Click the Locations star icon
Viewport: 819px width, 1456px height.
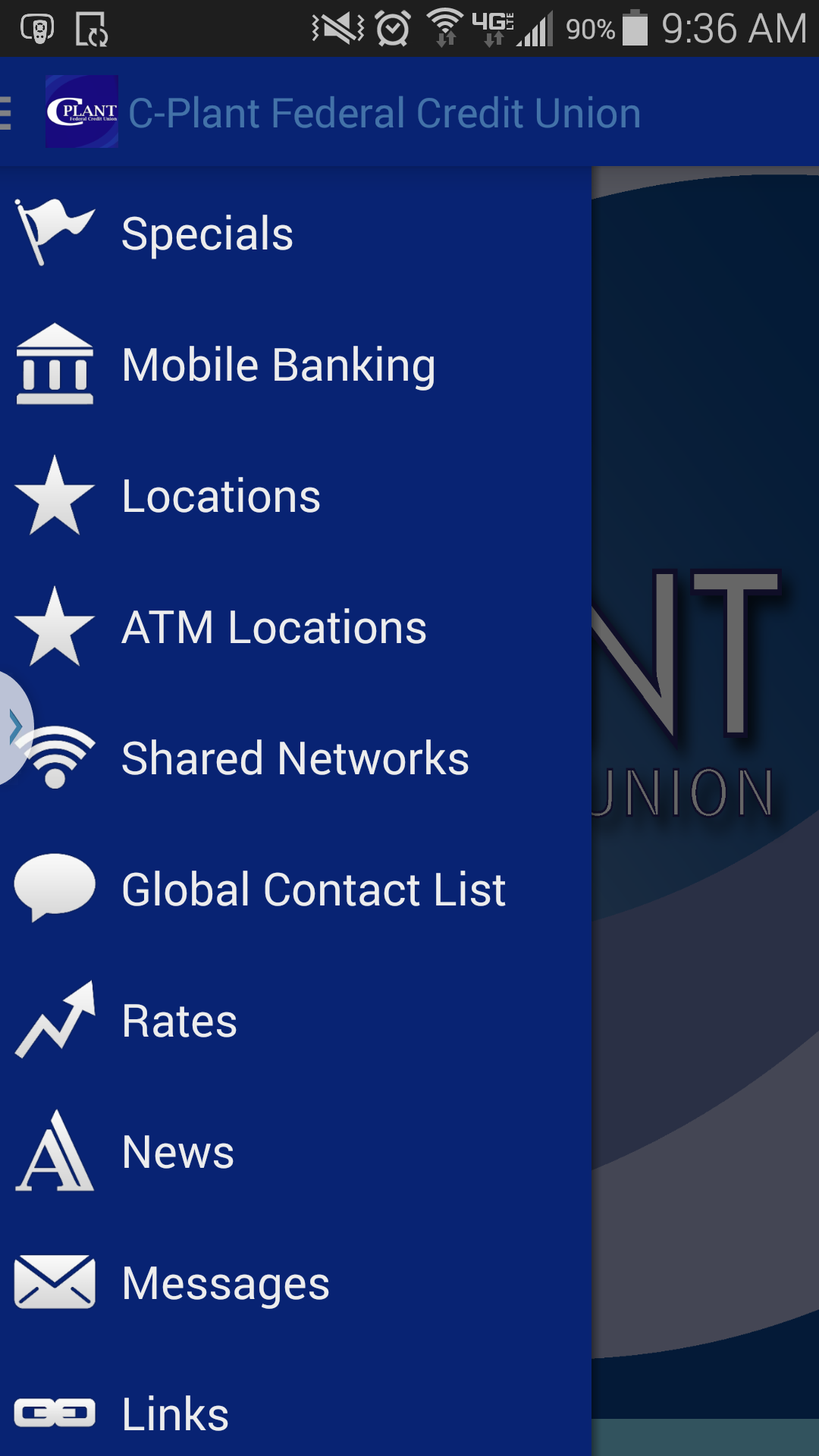(x=53, y=494)
